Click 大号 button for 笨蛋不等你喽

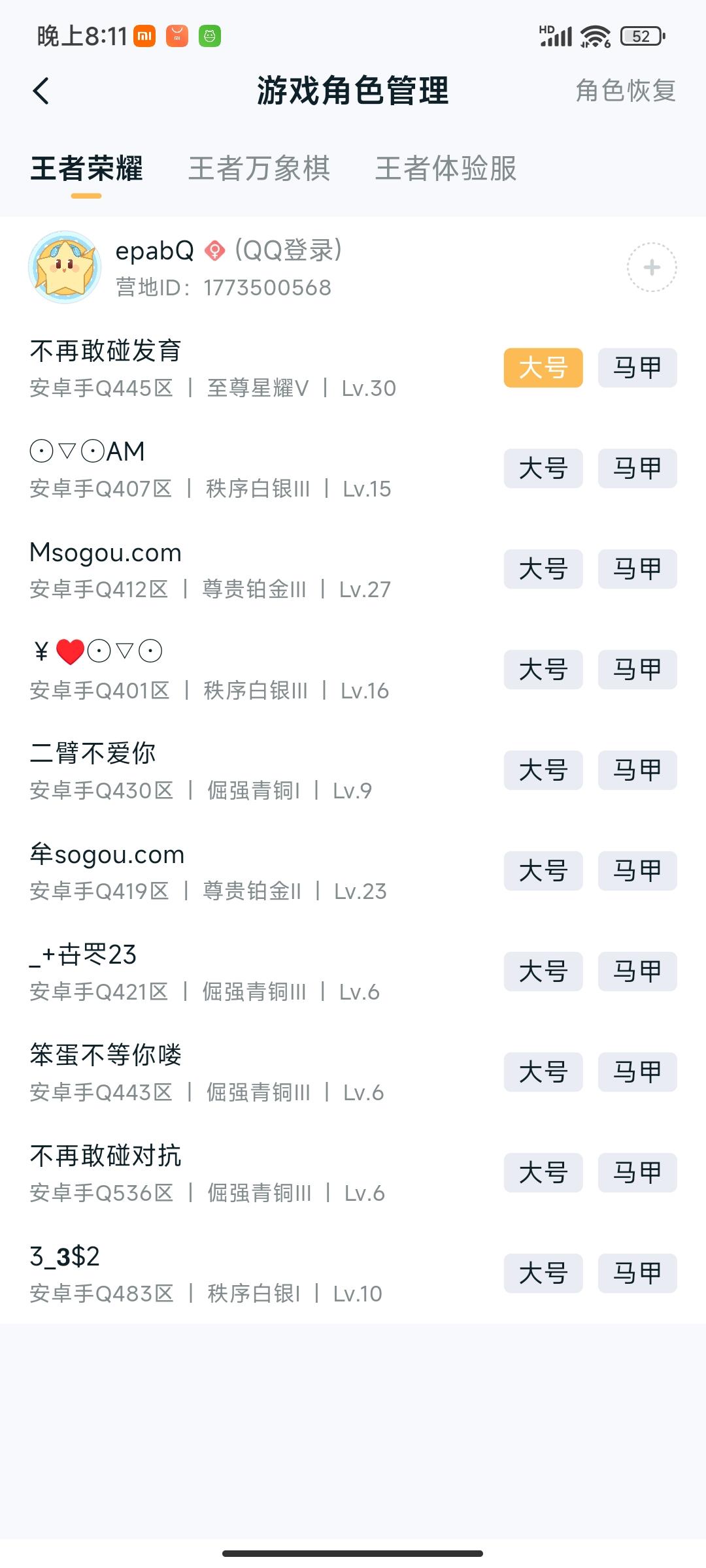pos(544,1071)
